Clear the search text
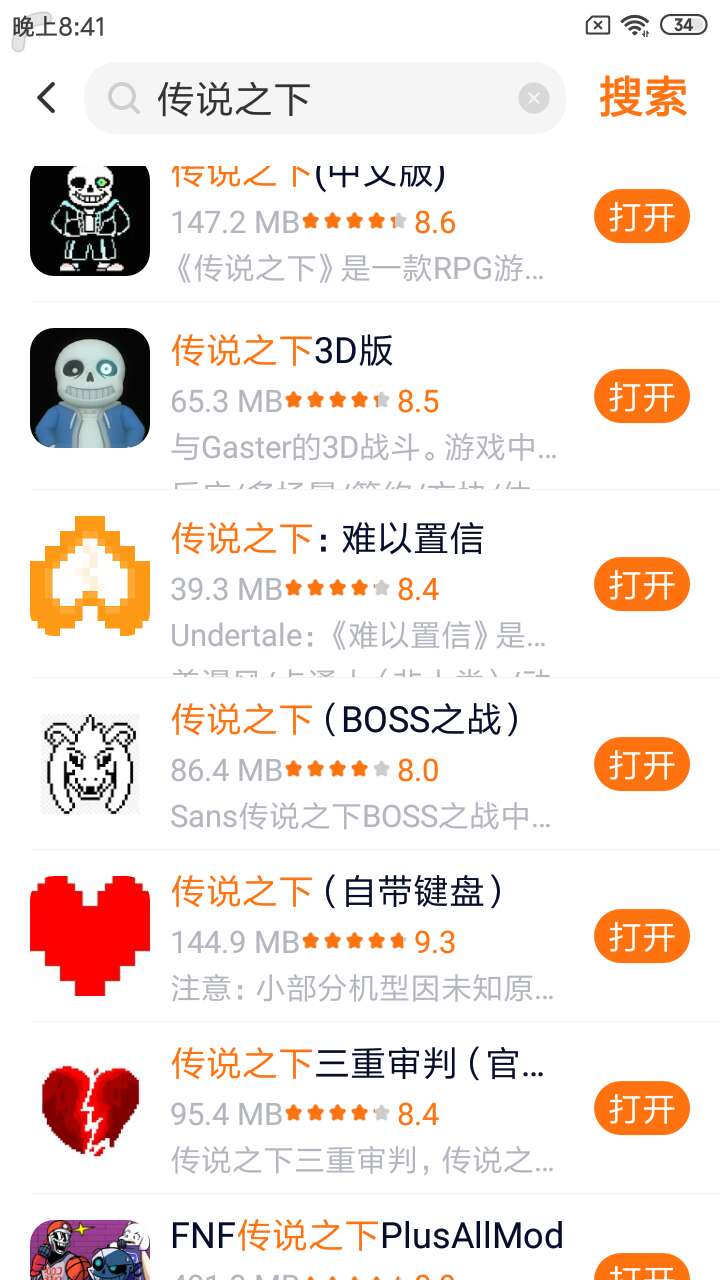 point(534,98)
